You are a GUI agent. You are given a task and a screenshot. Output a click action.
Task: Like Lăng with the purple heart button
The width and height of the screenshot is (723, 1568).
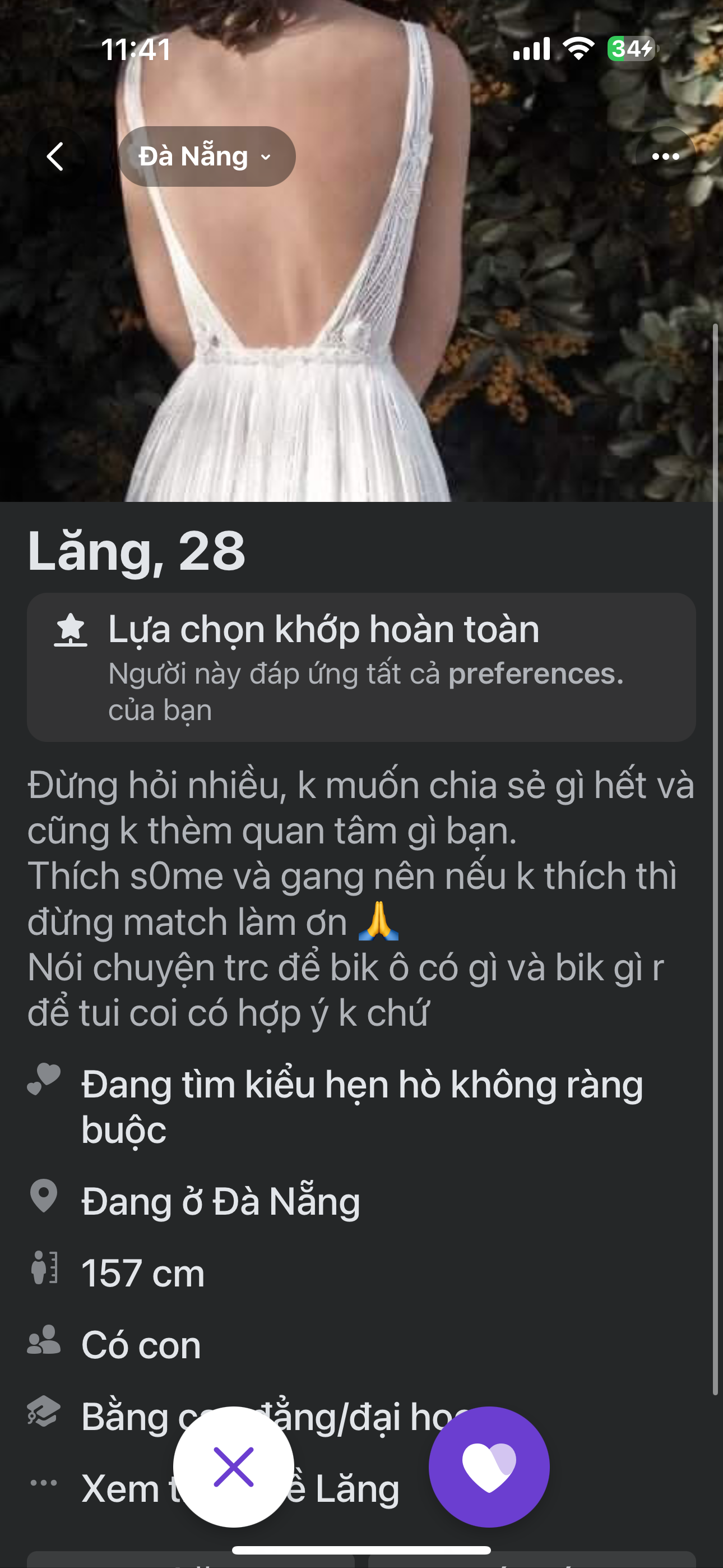point(489,1467)
